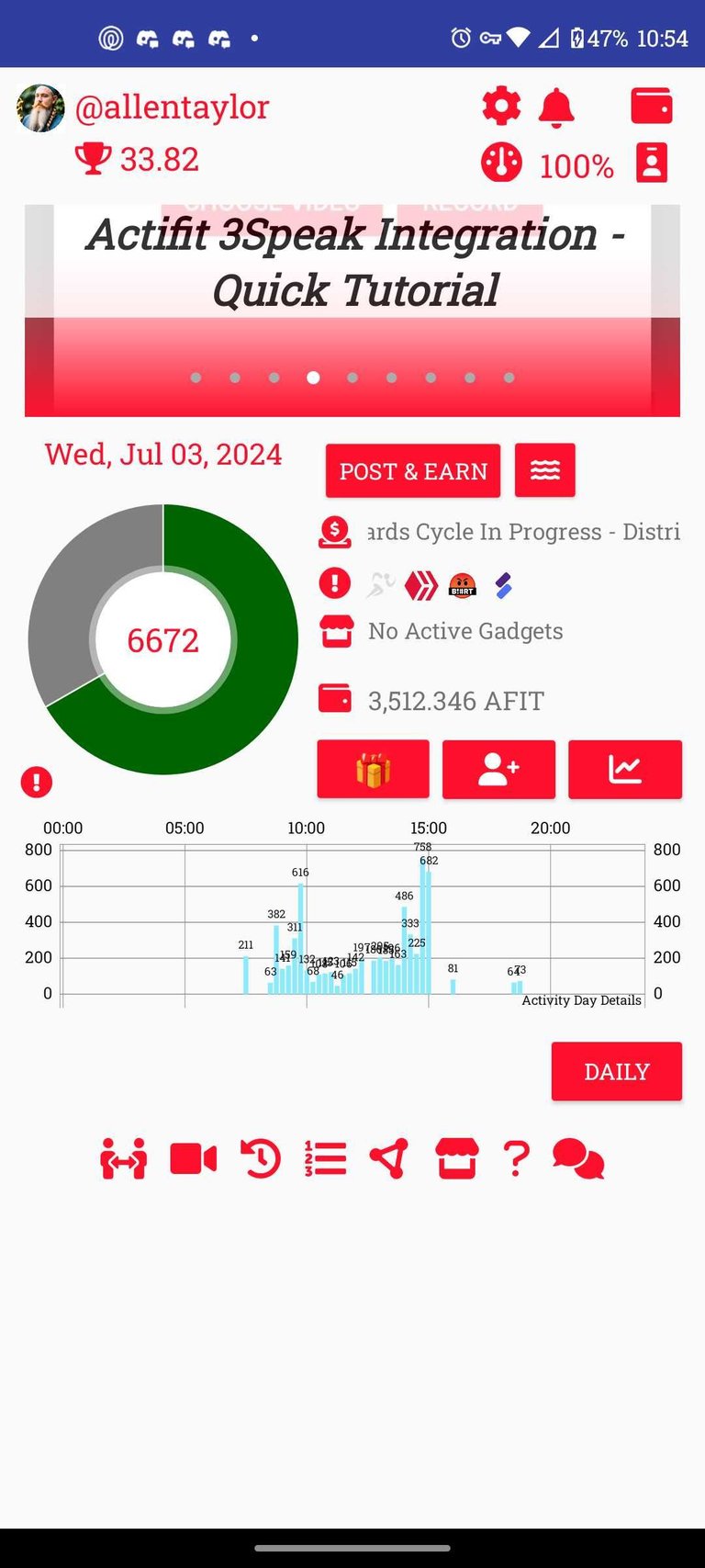Open the @allentaylor profile avatar
Viewport: 705px width, 1568px height.
pos(41,109)
